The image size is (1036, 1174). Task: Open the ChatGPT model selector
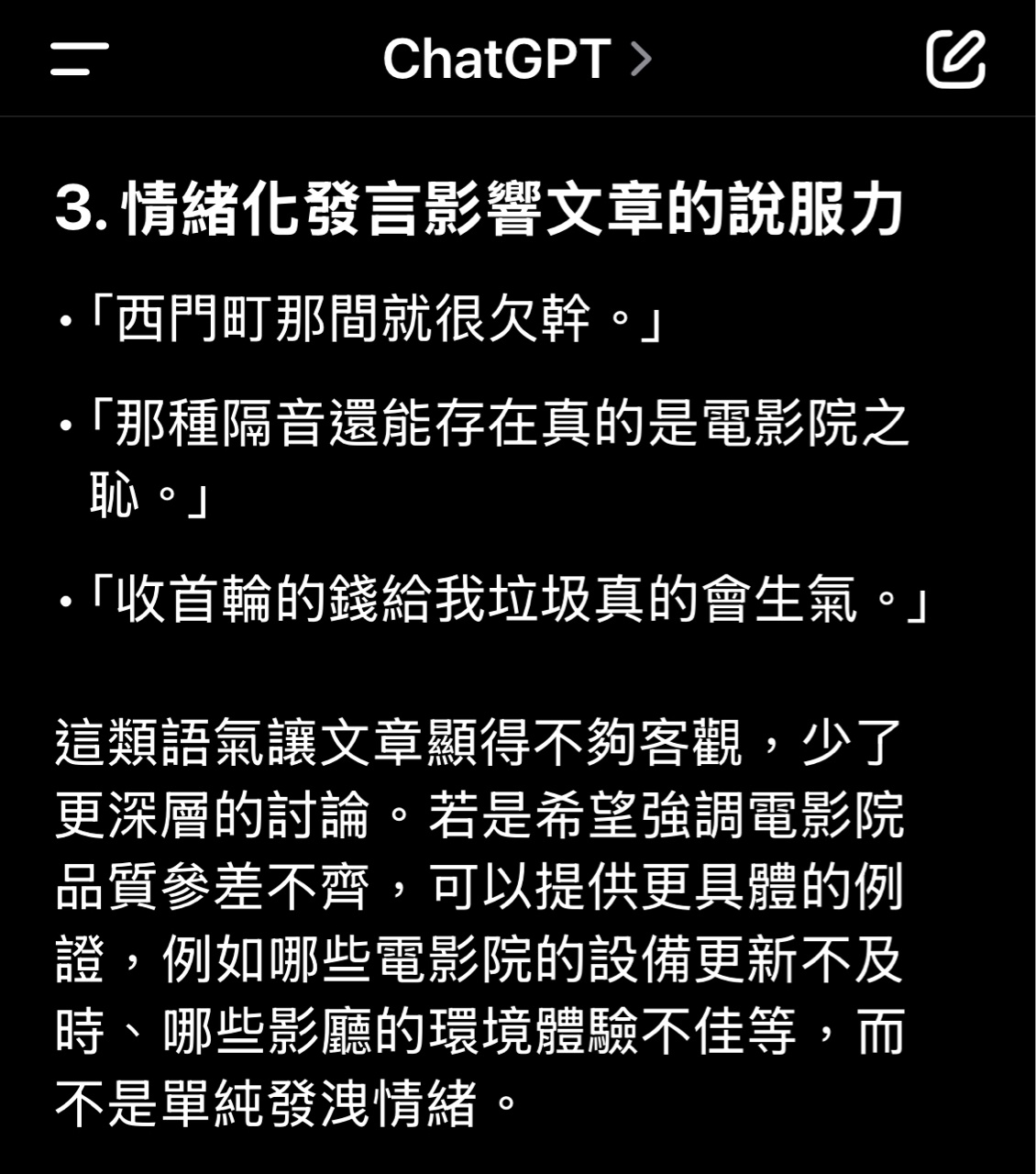coord(516,59)
